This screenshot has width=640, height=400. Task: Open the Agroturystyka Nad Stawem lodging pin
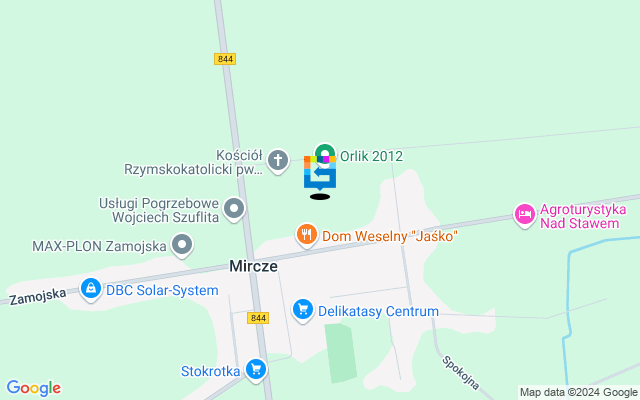[x=524, y=214]
